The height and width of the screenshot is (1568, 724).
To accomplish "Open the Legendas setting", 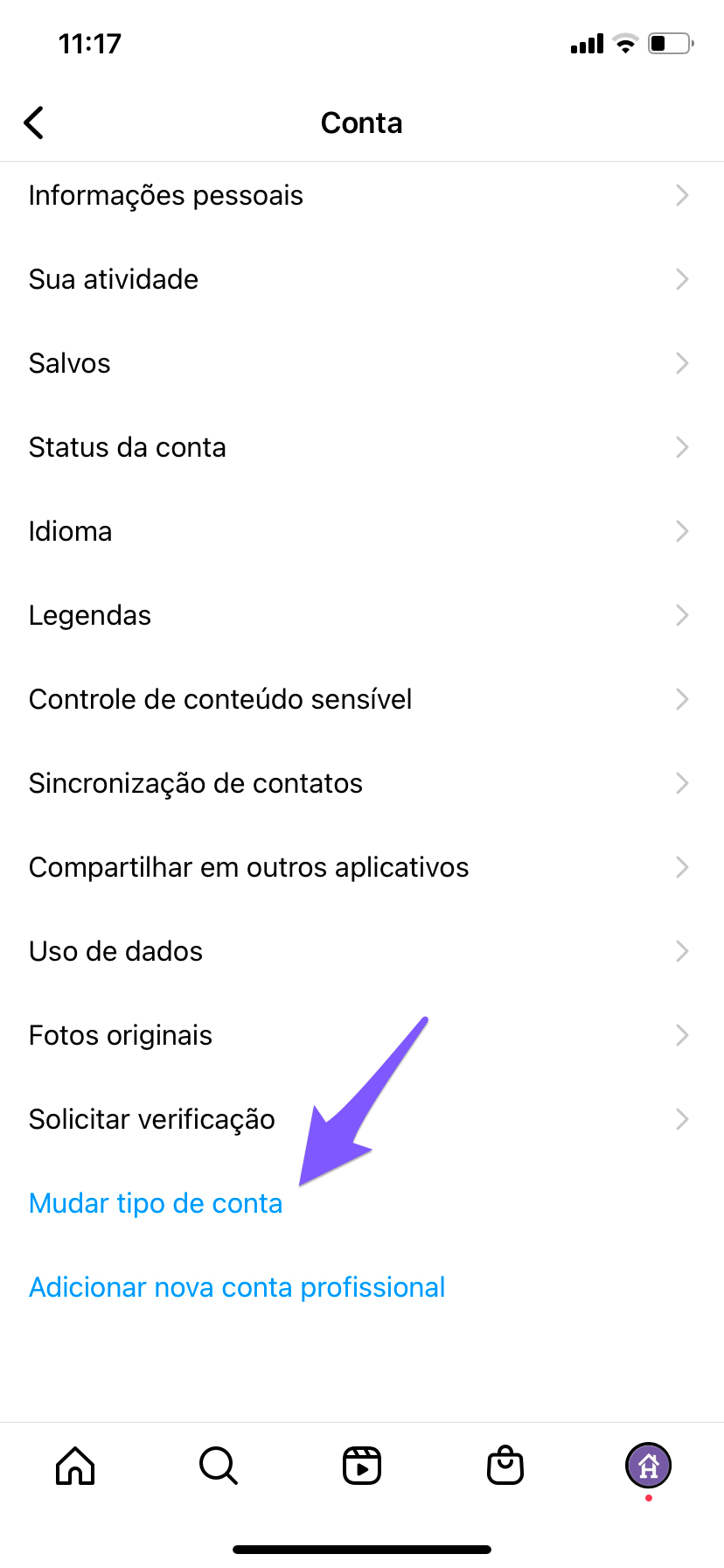I will point(362,615).
